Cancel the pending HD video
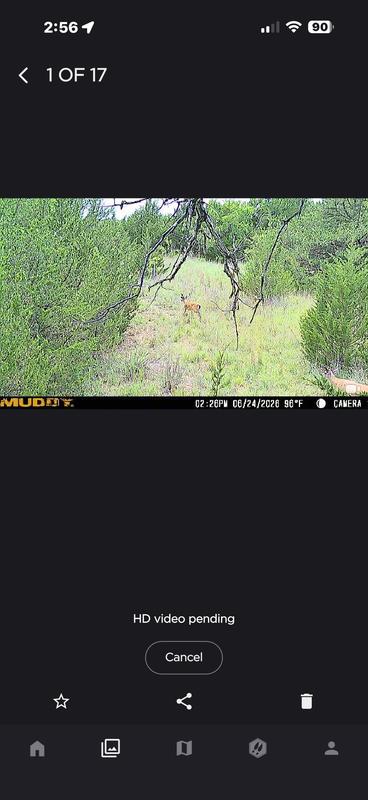This screenshot has height=800, width=368. [184, 657]
